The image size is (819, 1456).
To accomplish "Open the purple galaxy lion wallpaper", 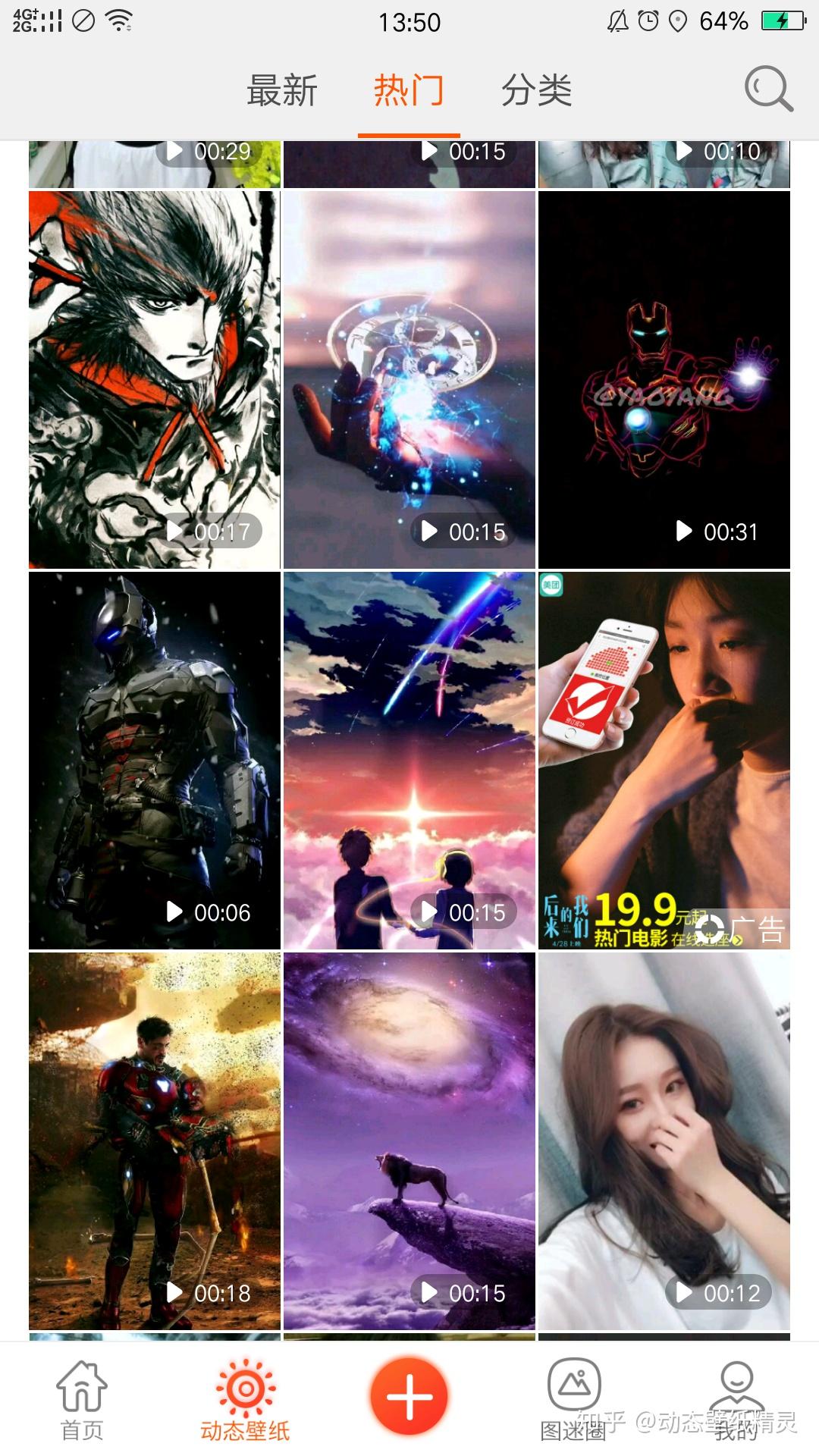I will point(409,1141).
